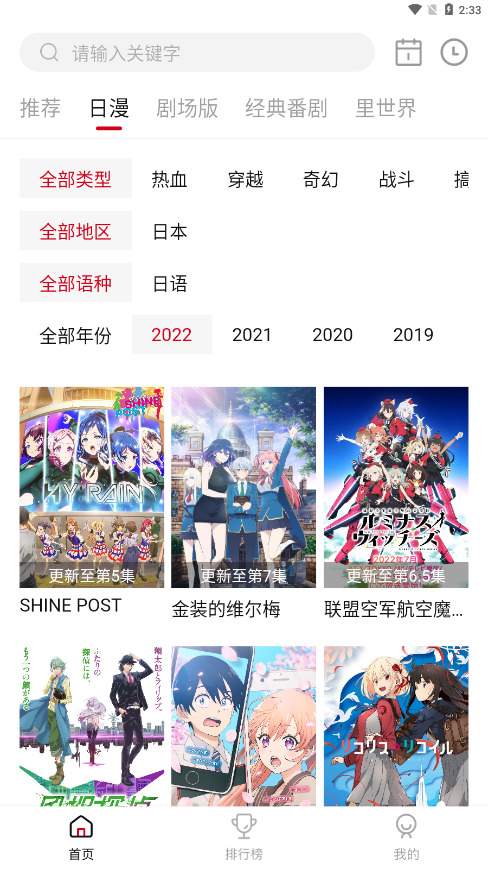The height and width of the screenshot is (869, 488).
Task: Tap the search field 请输入关键字
Action: pyautogui.click(x=197, y=53)
